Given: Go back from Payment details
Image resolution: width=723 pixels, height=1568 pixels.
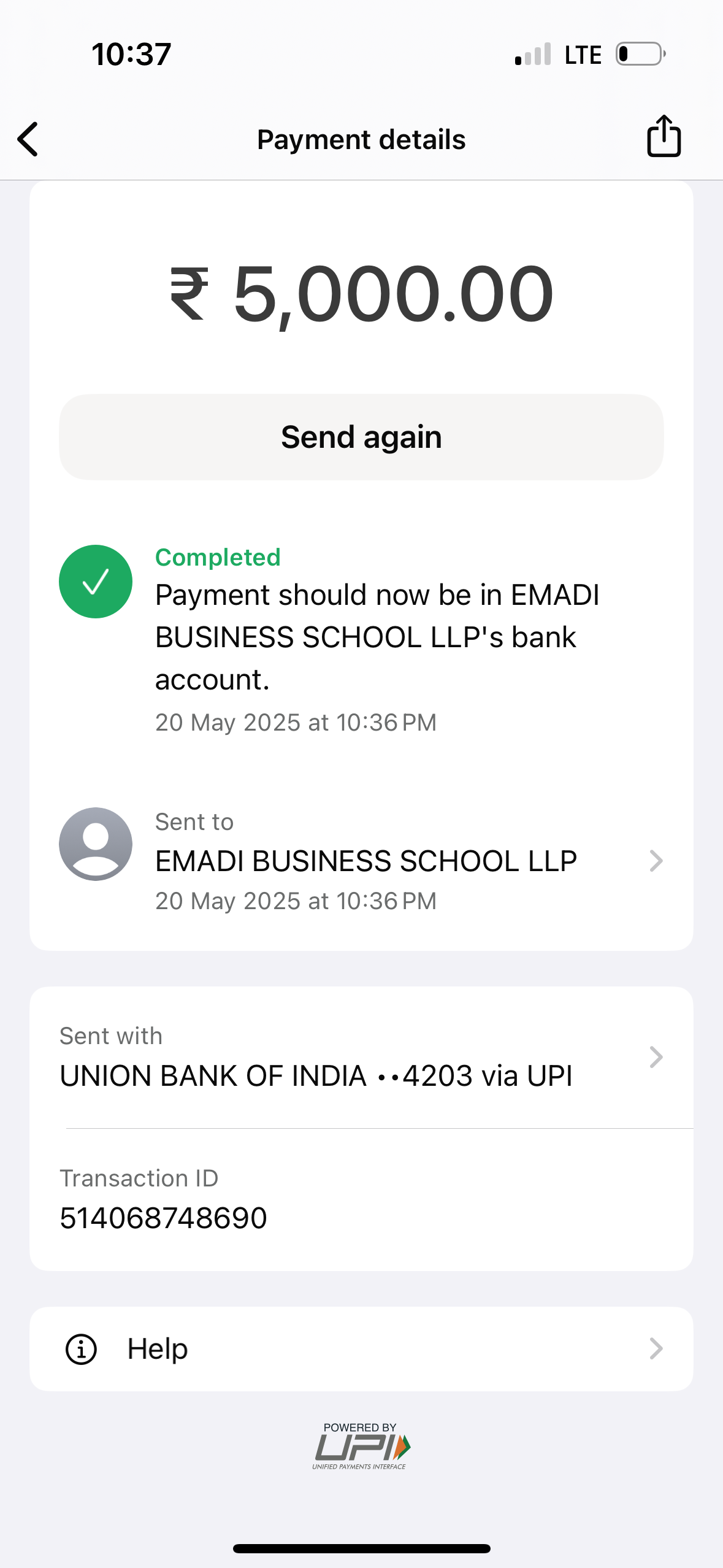Looking at the screenshot, I should coord(28,139).
